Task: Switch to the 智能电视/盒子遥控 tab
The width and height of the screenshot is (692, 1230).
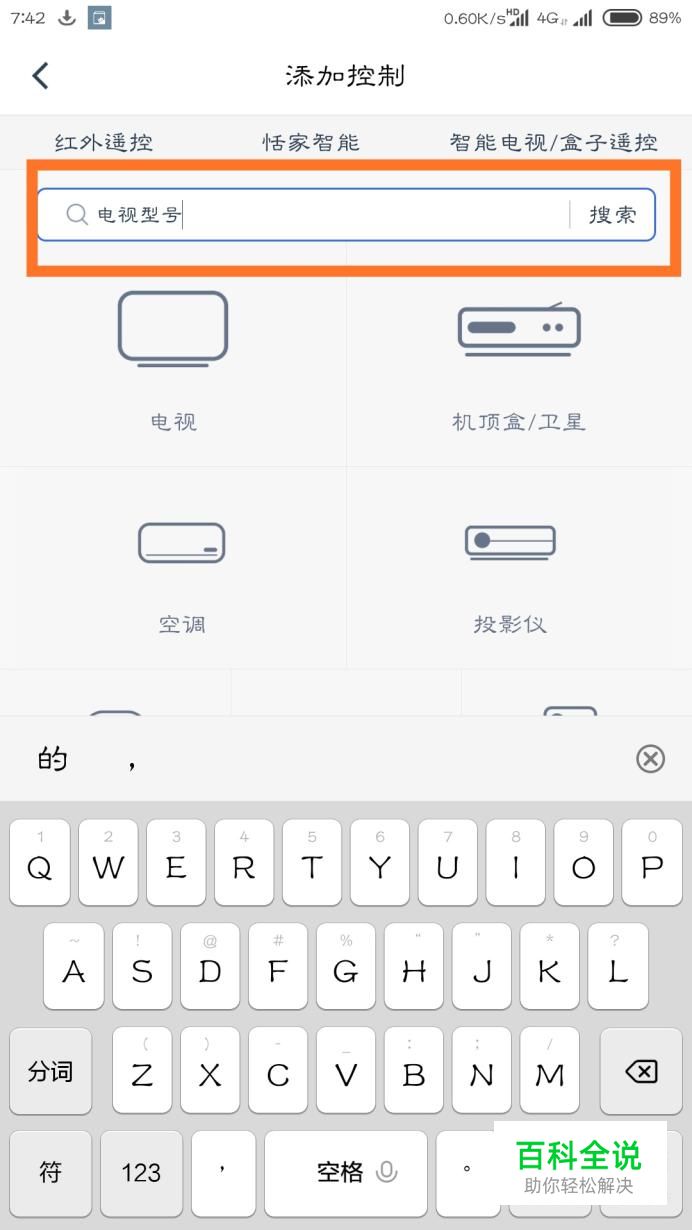Action: 553,142
